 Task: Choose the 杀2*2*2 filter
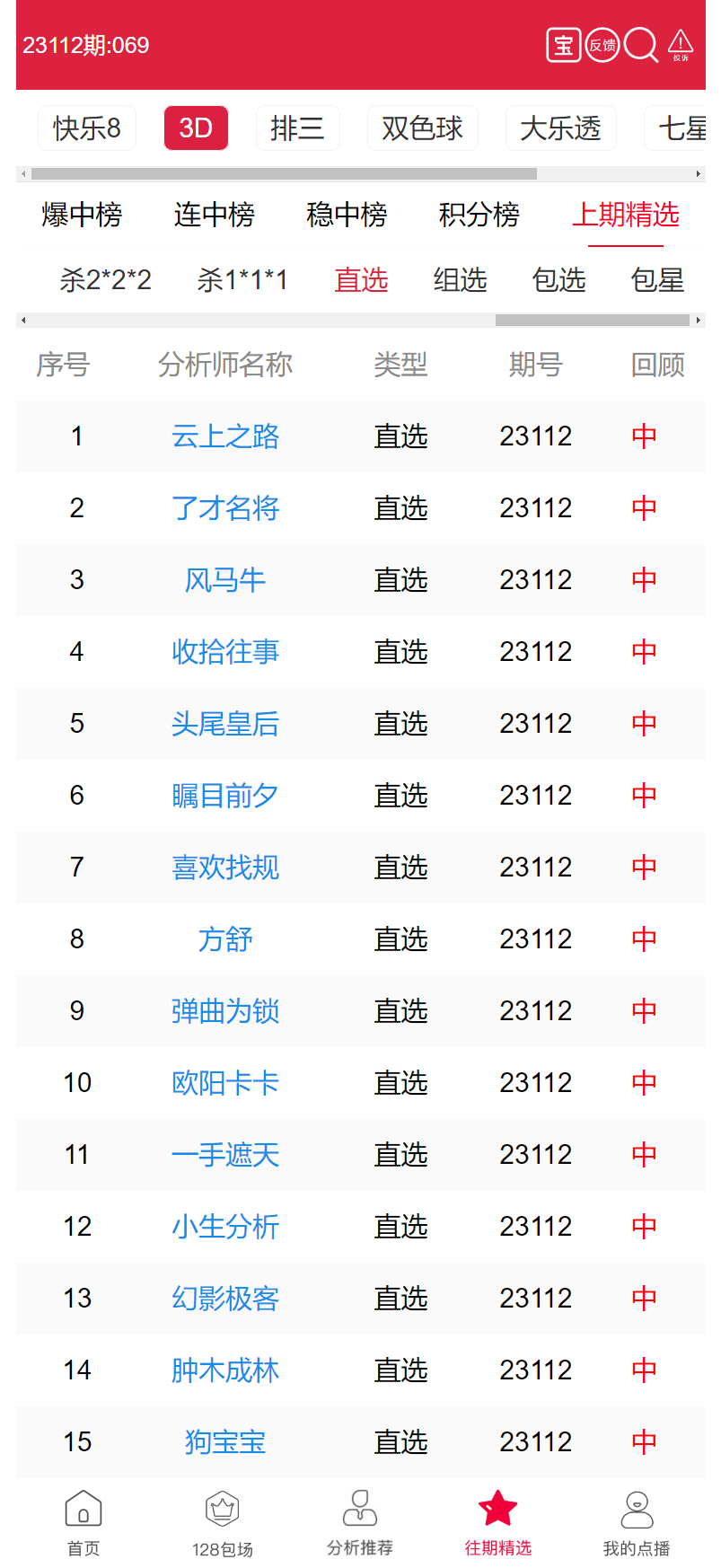click(105, 280)
